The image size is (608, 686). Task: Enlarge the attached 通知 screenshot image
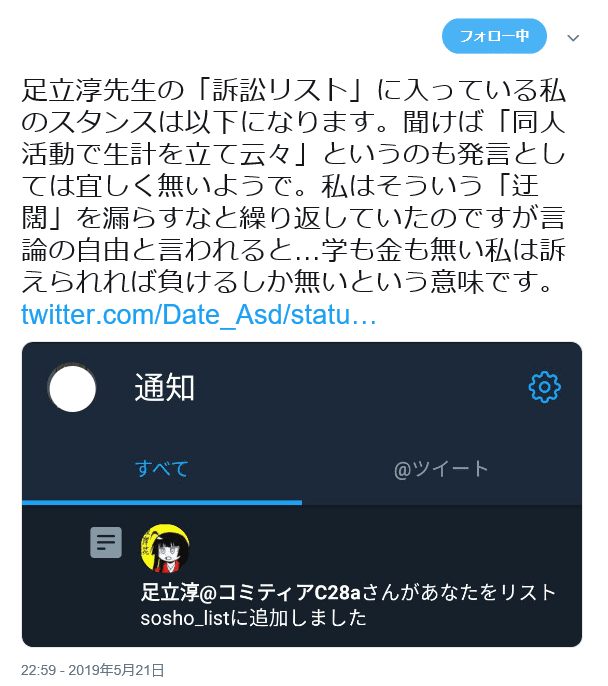[302, 494]
